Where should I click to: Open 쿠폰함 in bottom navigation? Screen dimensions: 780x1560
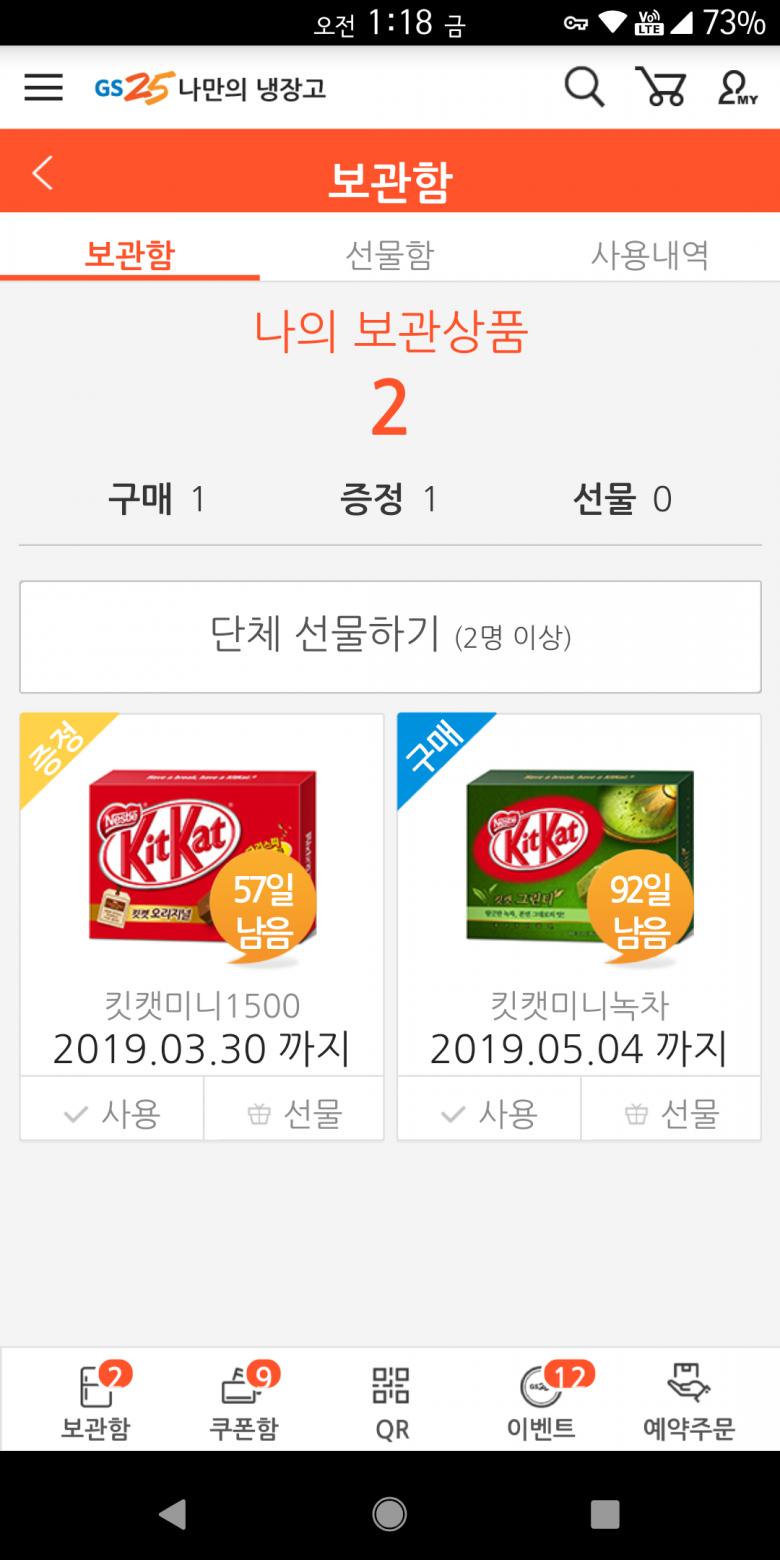pyautogui.click(x=244, y=1402)
